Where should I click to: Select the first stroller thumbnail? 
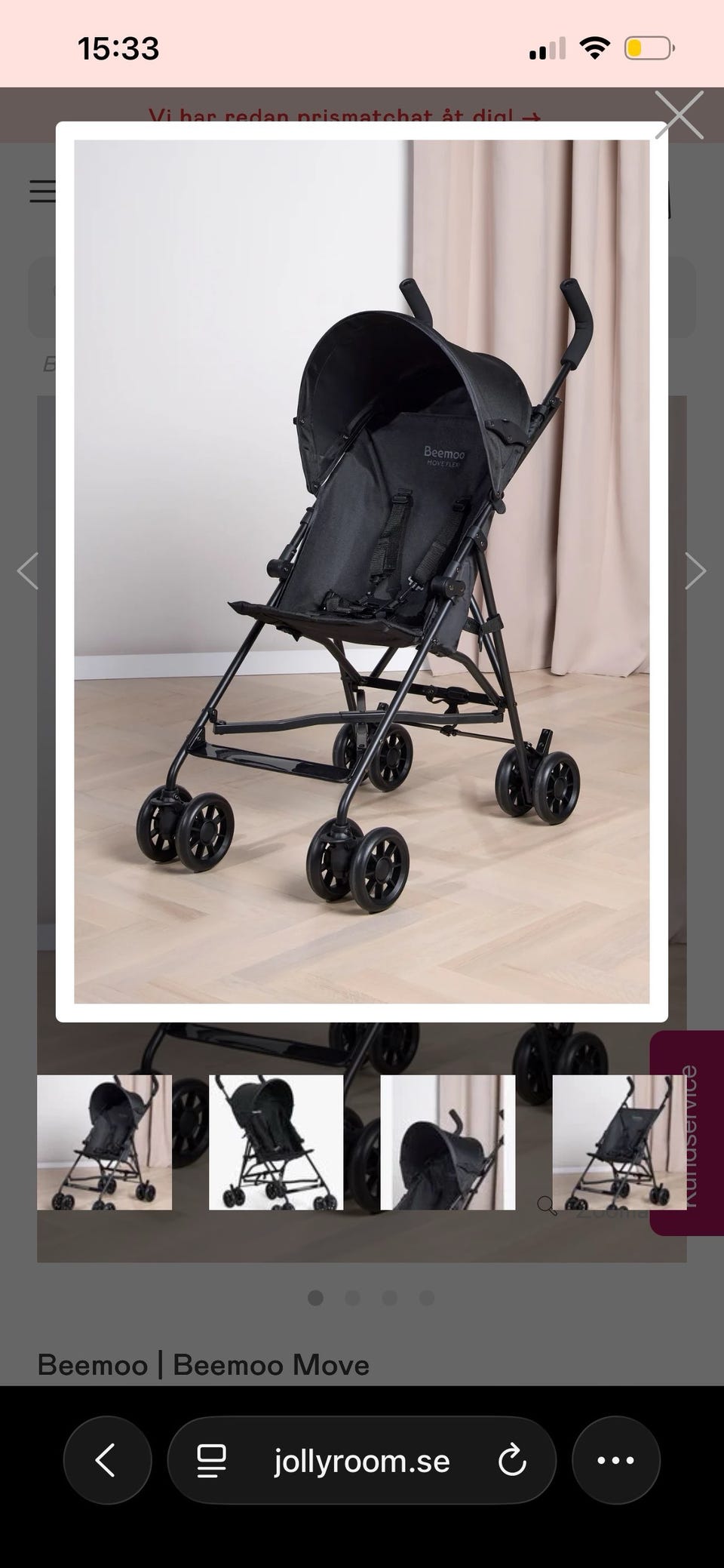[104, 1142]
